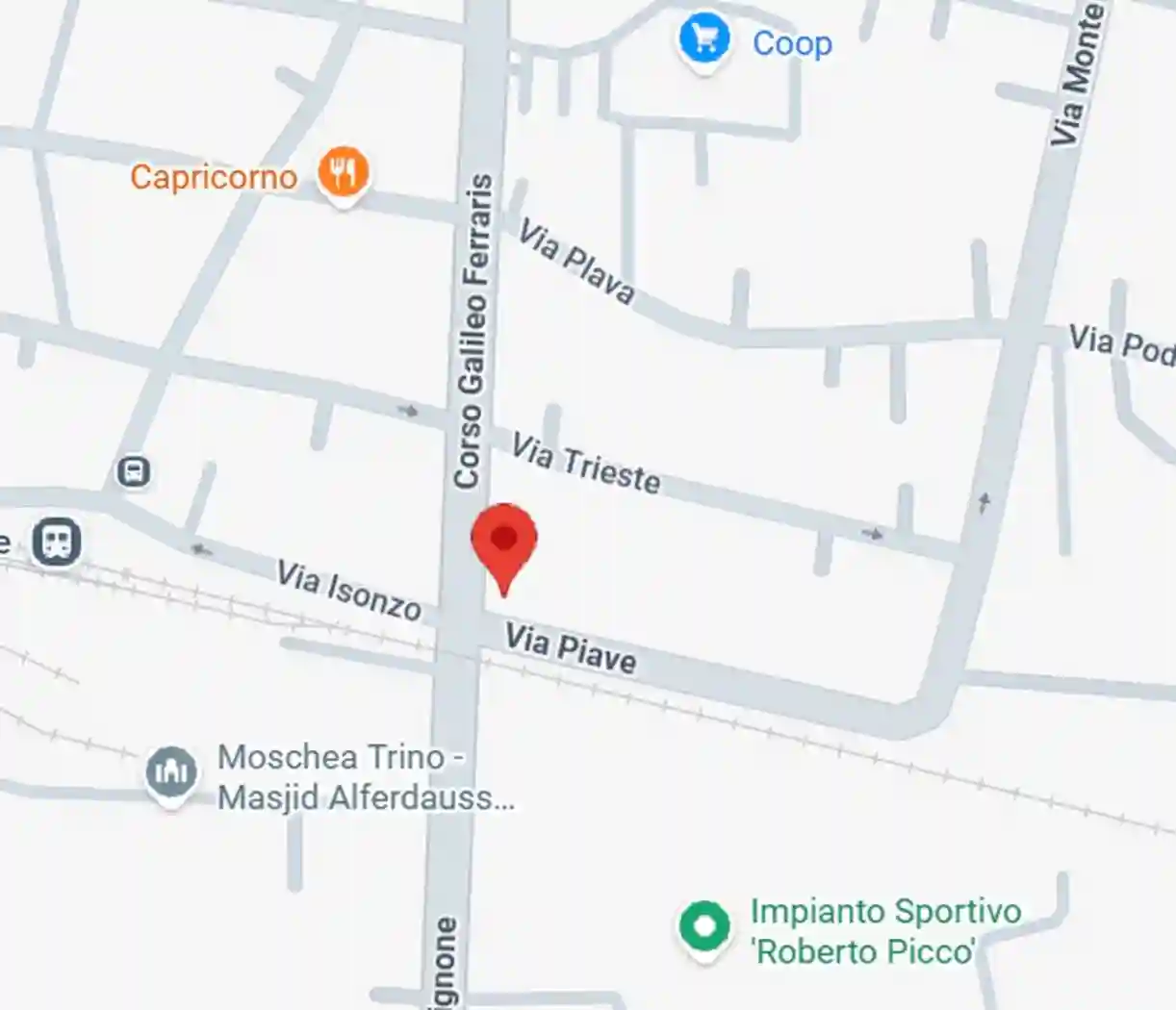
Task: Select the Capricorno restaurant marker
Action: coord(343,174)
